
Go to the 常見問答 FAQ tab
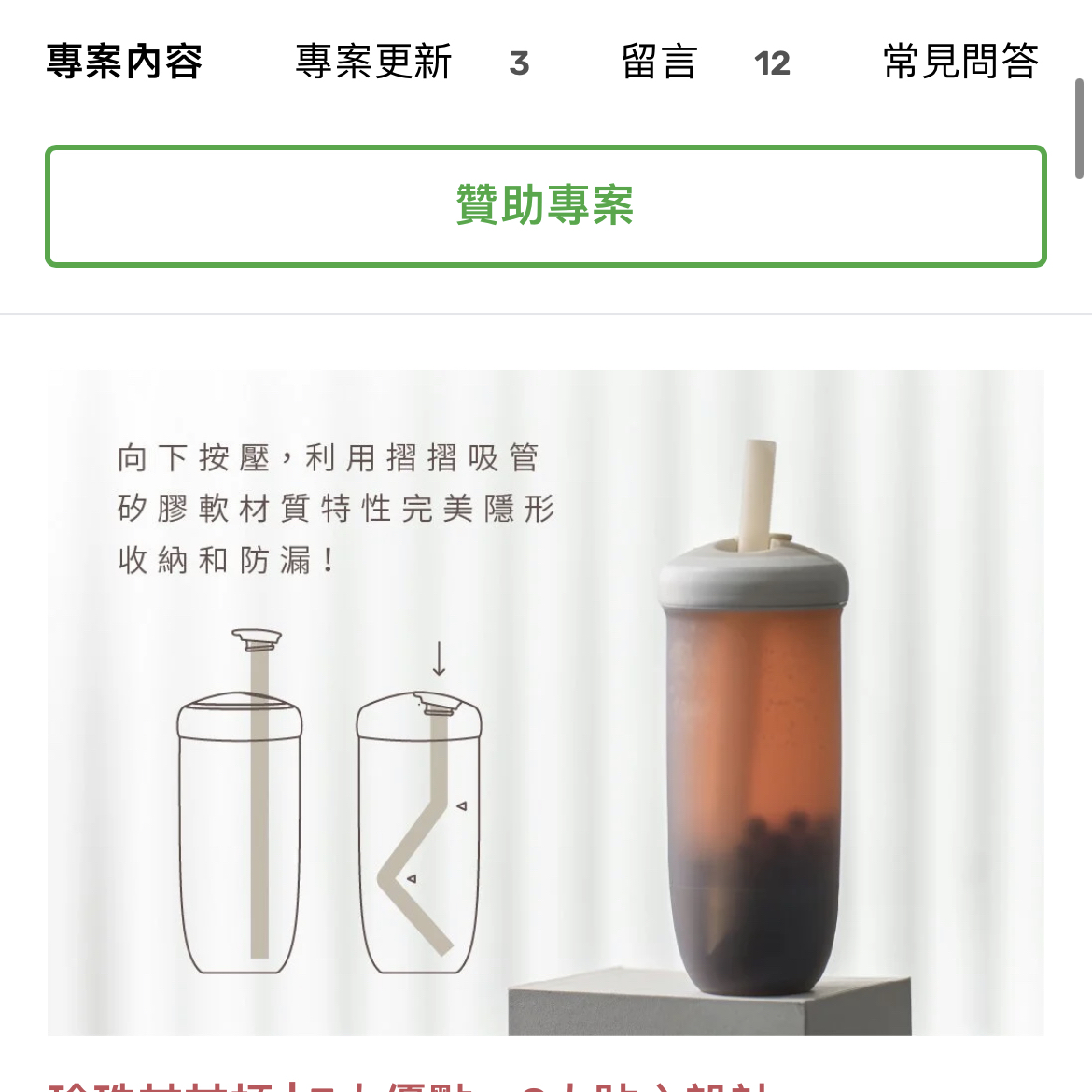pyautogui.click(x=960, y=62)
